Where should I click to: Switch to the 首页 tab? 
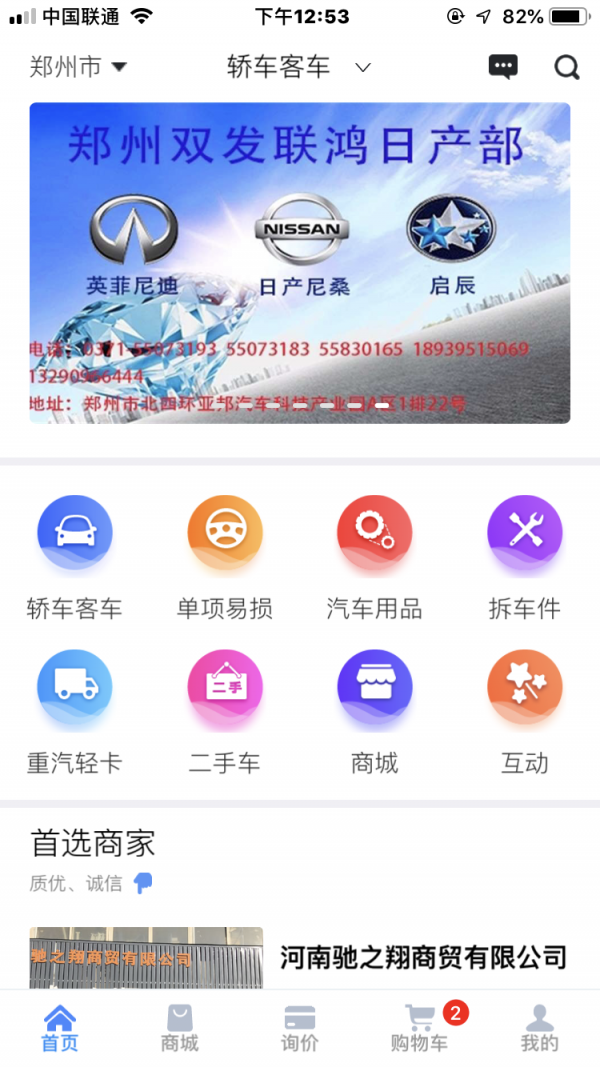tap(60, 1029)
